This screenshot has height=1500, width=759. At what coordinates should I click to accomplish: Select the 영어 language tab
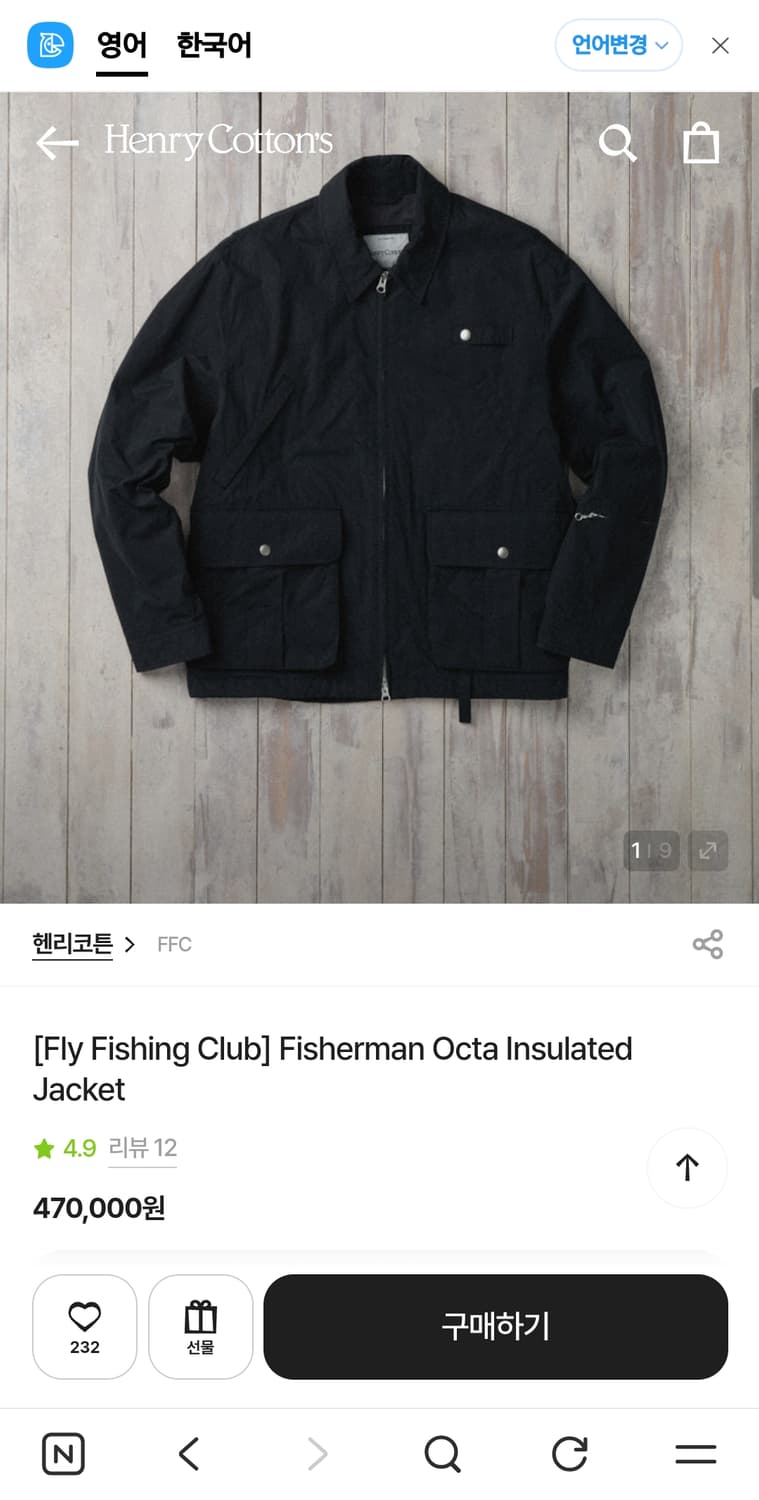click(x=120, y=45)
